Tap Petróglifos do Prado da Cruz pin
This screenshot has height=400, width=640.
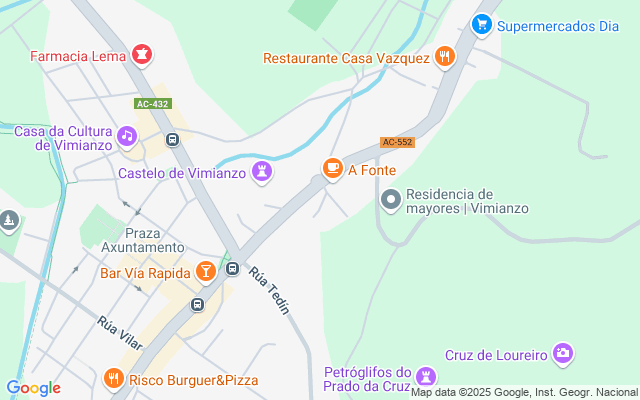(427, 378)
